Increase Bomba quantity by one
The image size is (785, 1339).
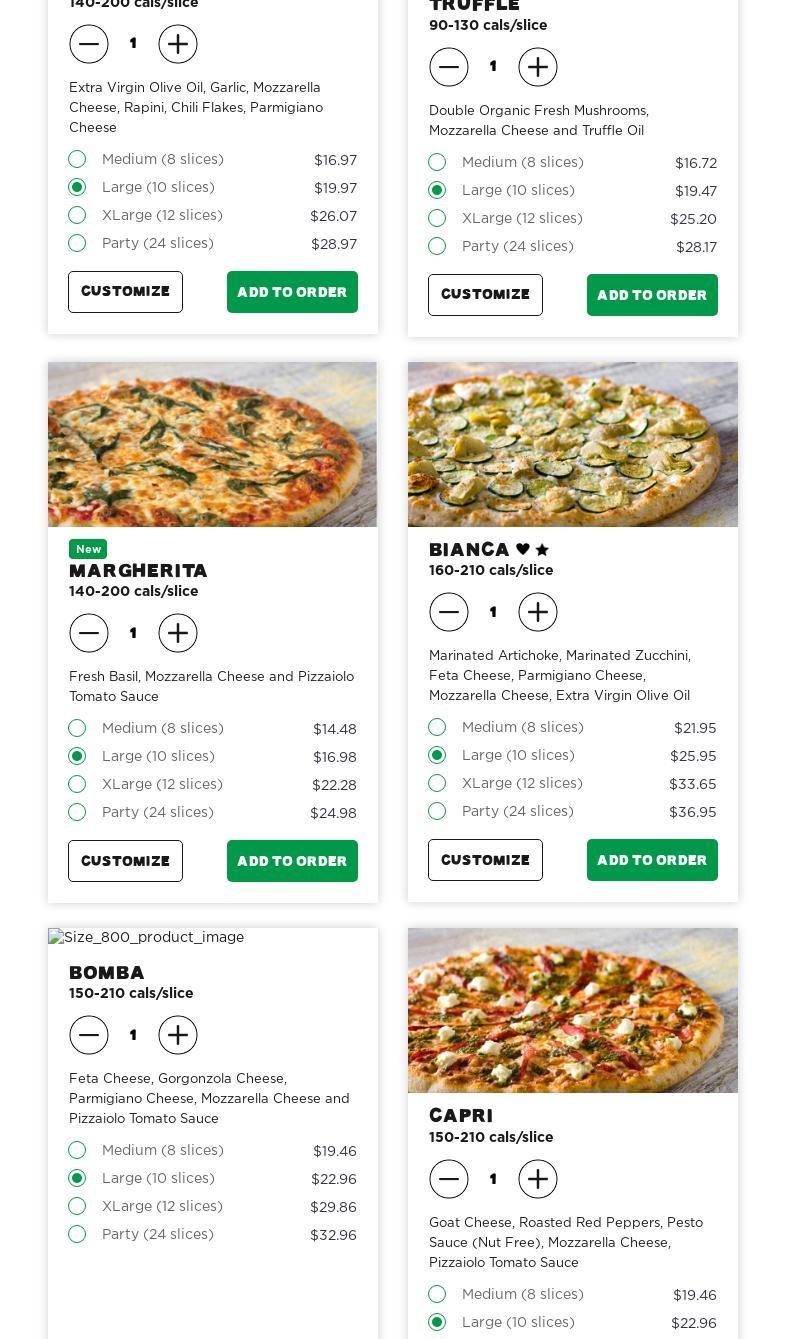pyautogui.click(x=178, y=1035)
